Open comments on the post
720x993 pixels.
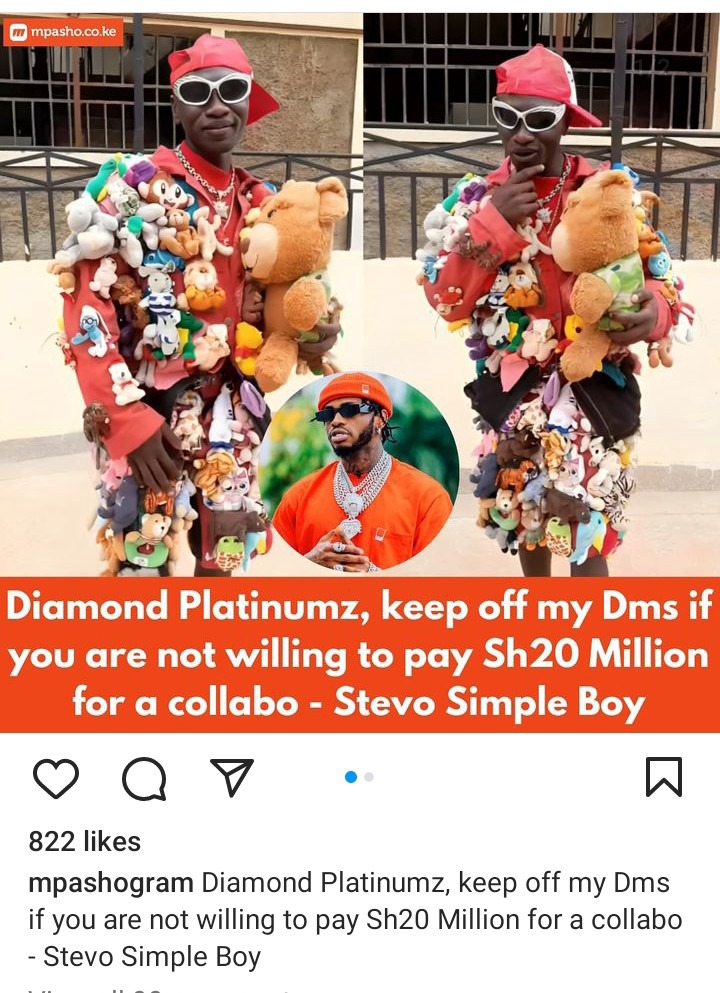point(144,778)
